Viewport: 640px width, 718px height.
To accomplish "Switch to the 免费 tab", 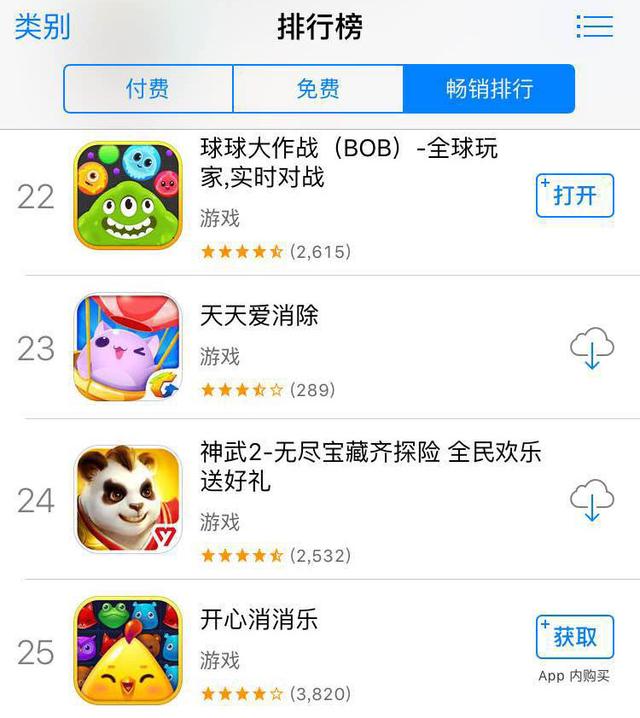I will click(318, 89).
